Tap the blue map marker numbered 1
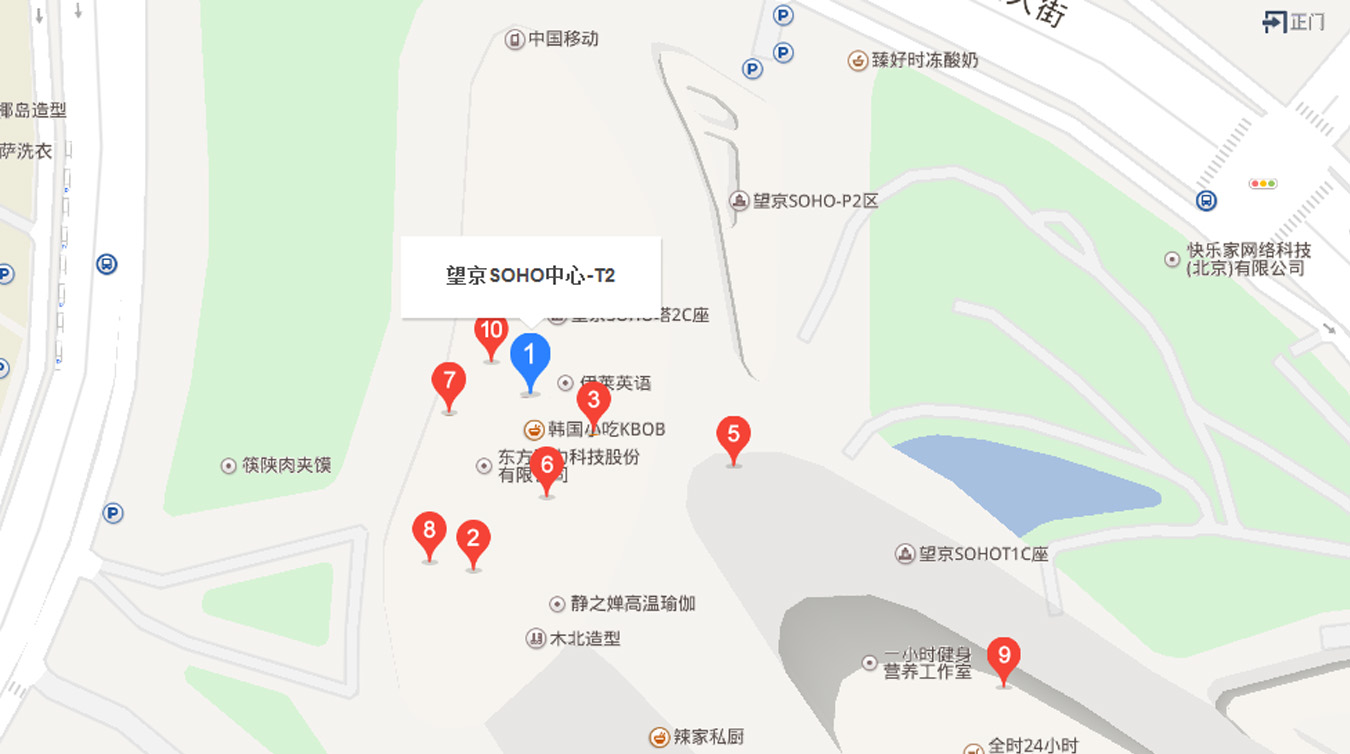 click(530, 355)
